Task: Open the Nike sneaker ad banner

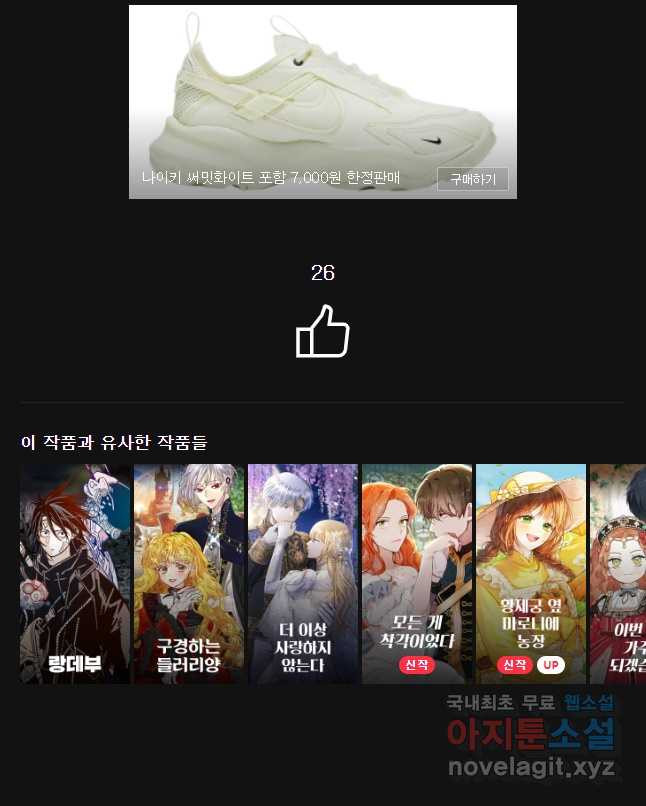Action: coord(322,90)
